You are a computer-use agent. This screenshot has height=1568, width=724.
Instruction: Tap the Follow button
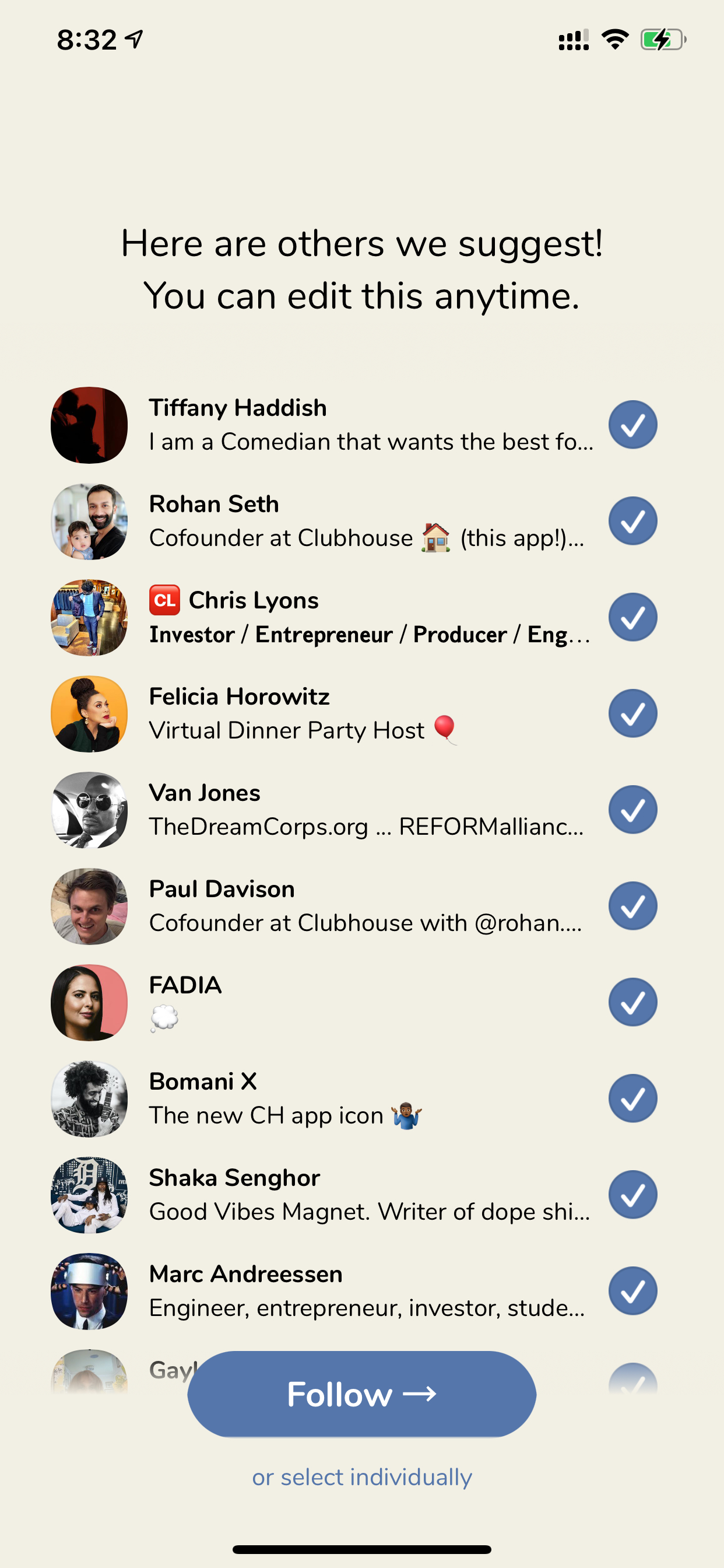pos(361,1394)
